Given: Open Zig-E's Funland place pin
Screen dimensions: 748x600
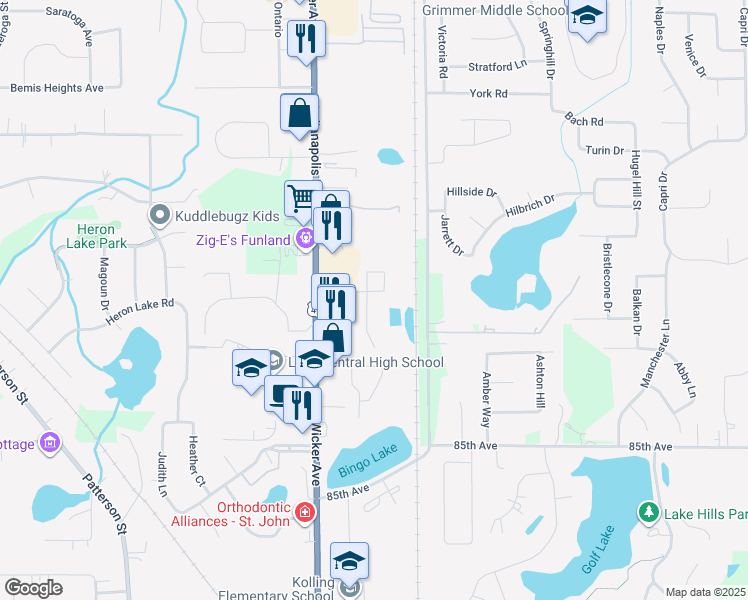Looking at the screenshot, I should (x=305, y=238).
